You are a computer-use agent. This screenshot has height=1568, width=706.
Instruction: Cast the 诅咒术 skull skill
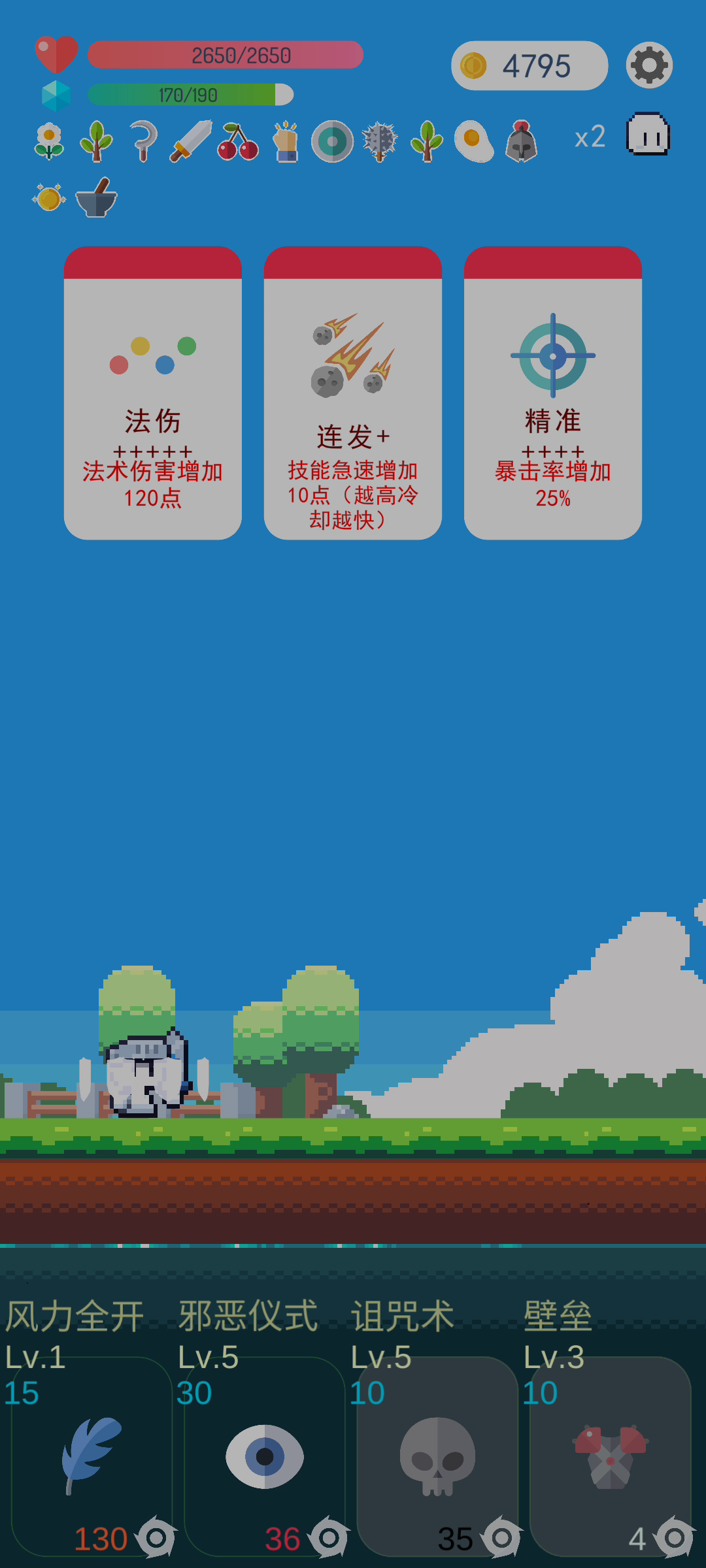(x=437, y=1456)
